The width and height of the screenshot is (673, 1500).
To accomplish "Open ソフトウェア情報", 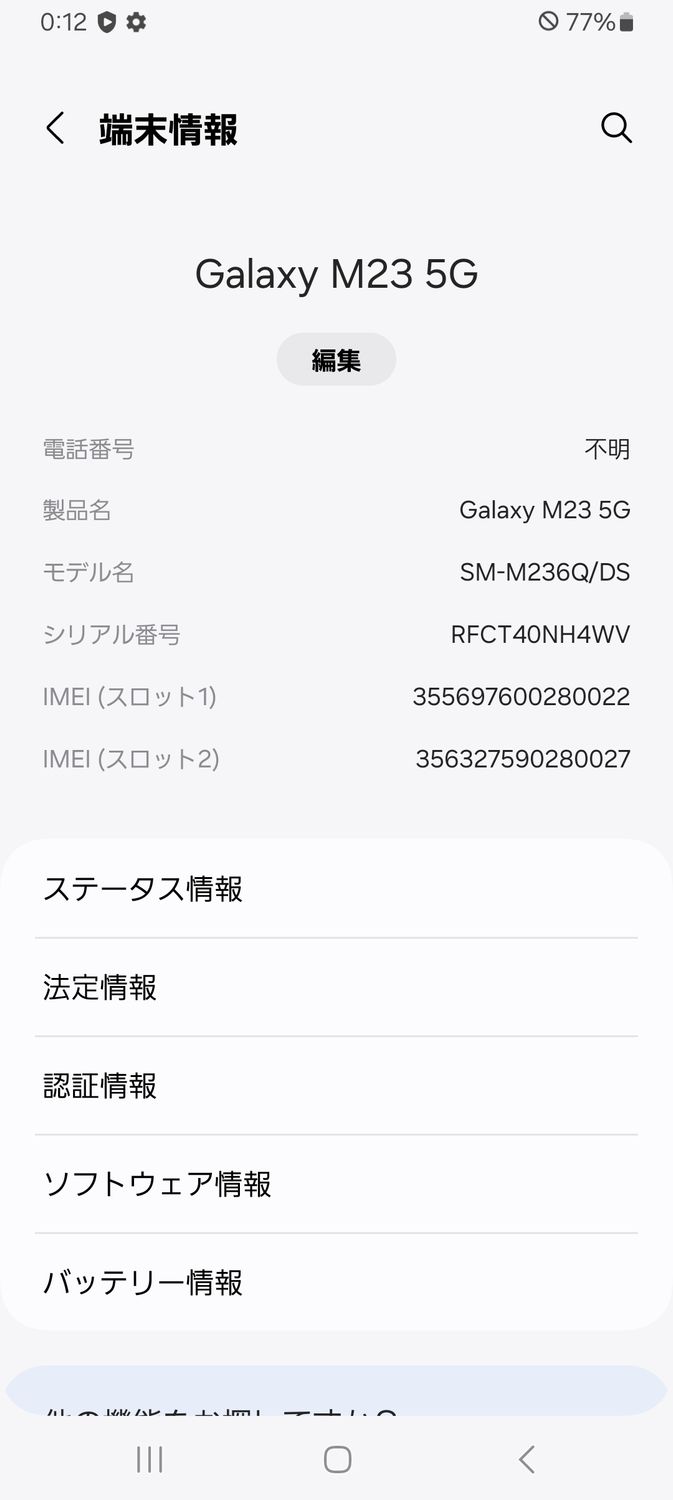I will coord(336,1184).
